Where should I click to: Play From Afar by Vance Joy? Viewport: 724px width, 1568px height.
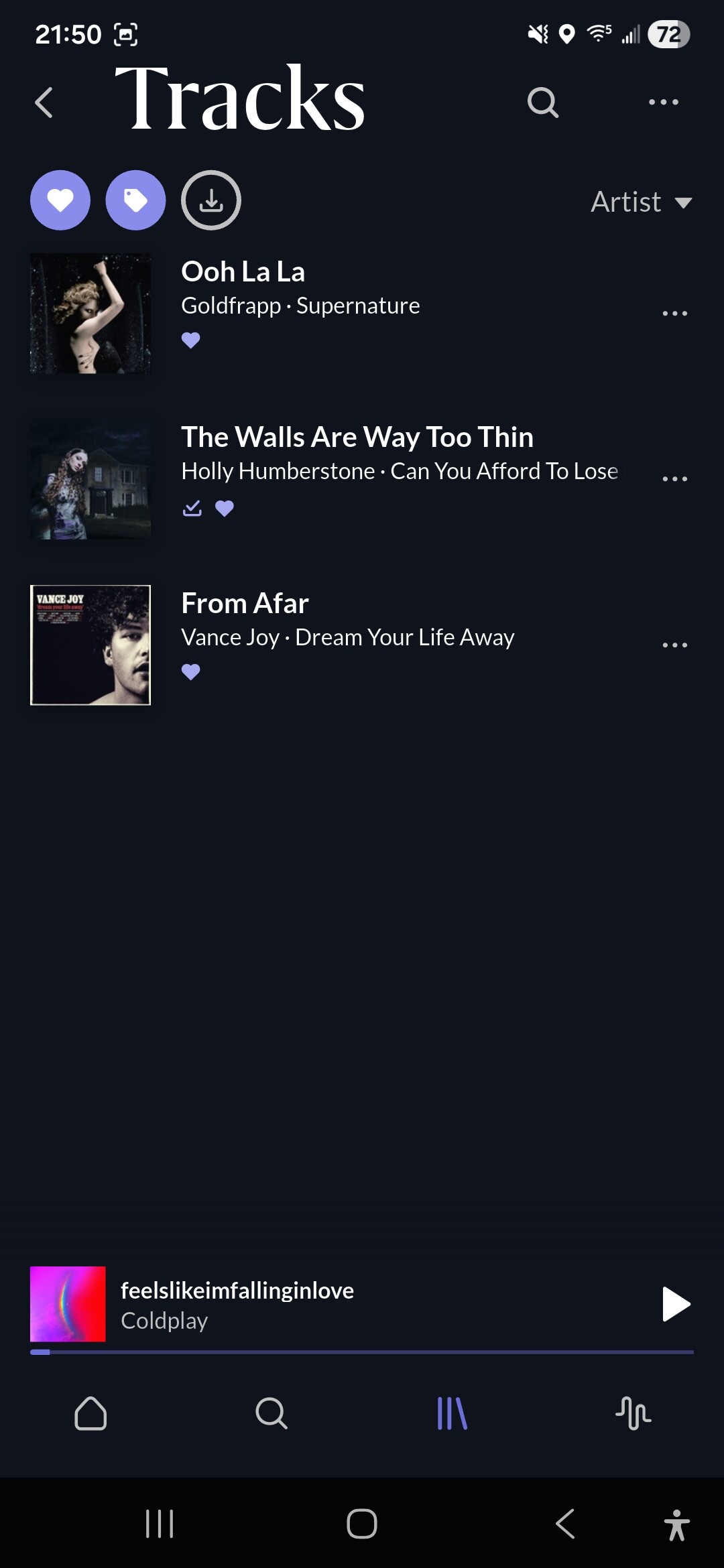[x=335, y=620]
